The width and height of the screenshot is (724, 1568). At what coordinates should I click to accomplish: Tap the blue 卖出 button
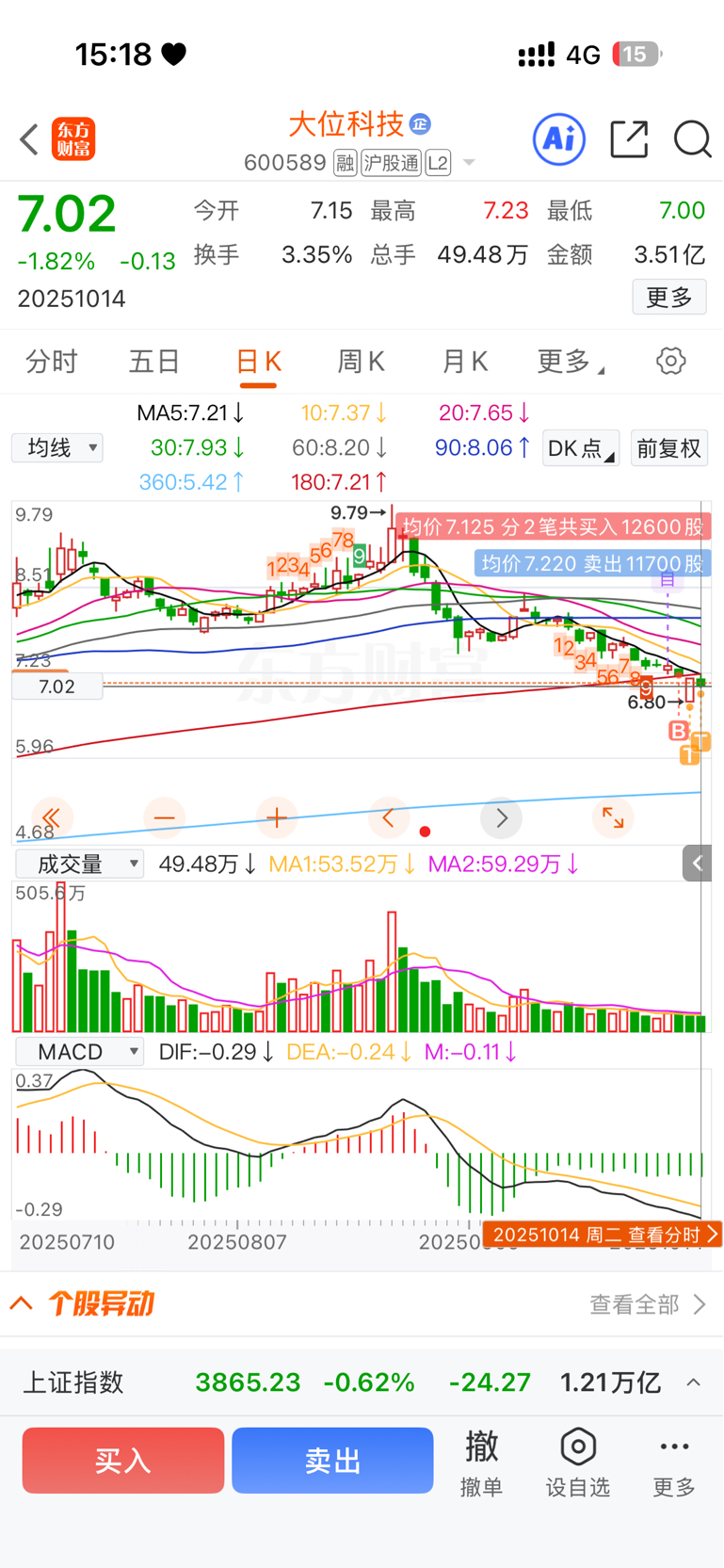click(332, 1461)
